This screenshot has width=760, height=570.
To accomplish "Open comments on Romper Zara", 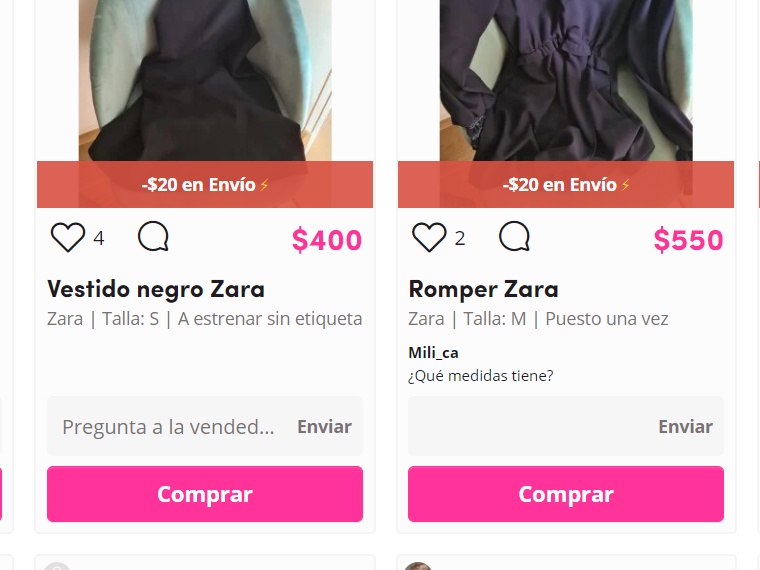I will click(x=514, y=237).
